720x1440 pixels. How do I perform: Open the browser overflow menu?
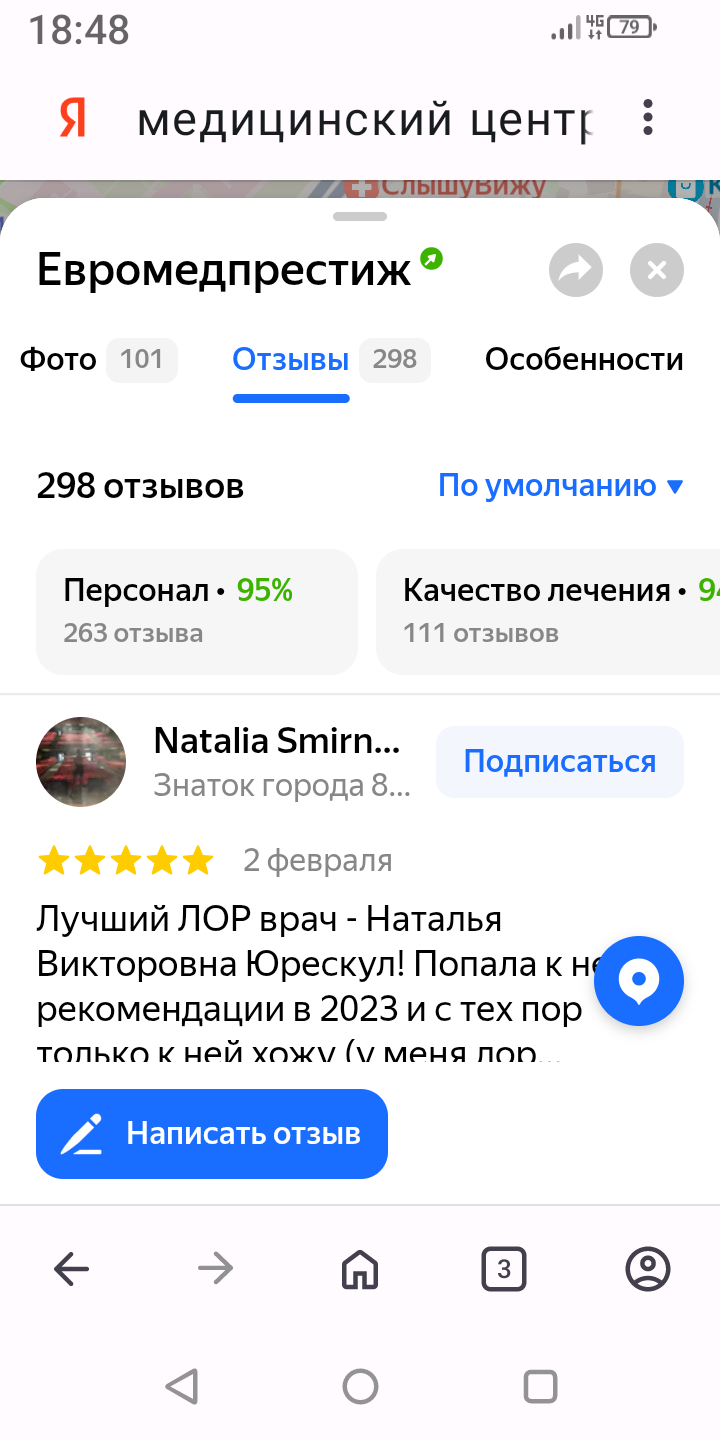[x=648, y=118]
